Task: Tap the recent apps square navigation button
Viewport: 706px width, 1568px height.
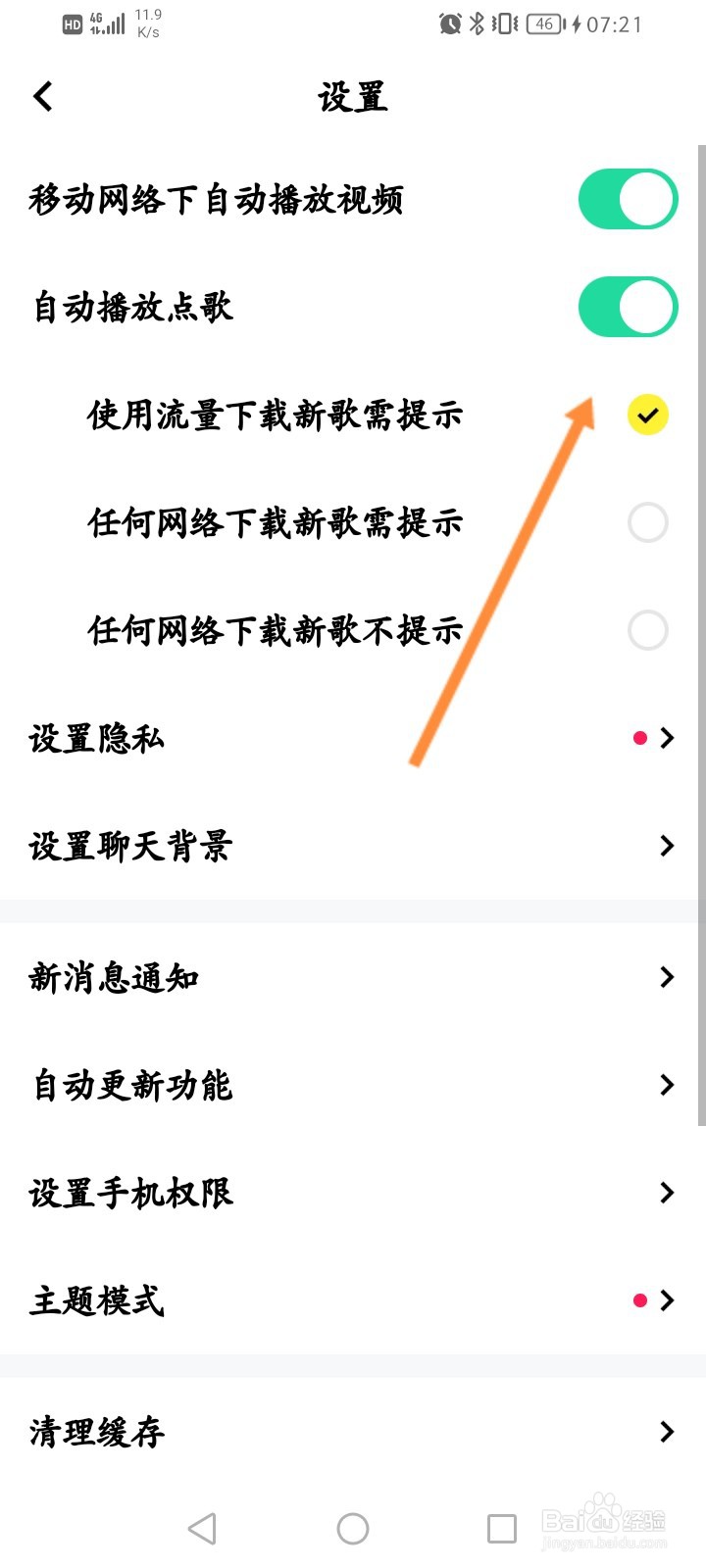Action: (502, 1527)
